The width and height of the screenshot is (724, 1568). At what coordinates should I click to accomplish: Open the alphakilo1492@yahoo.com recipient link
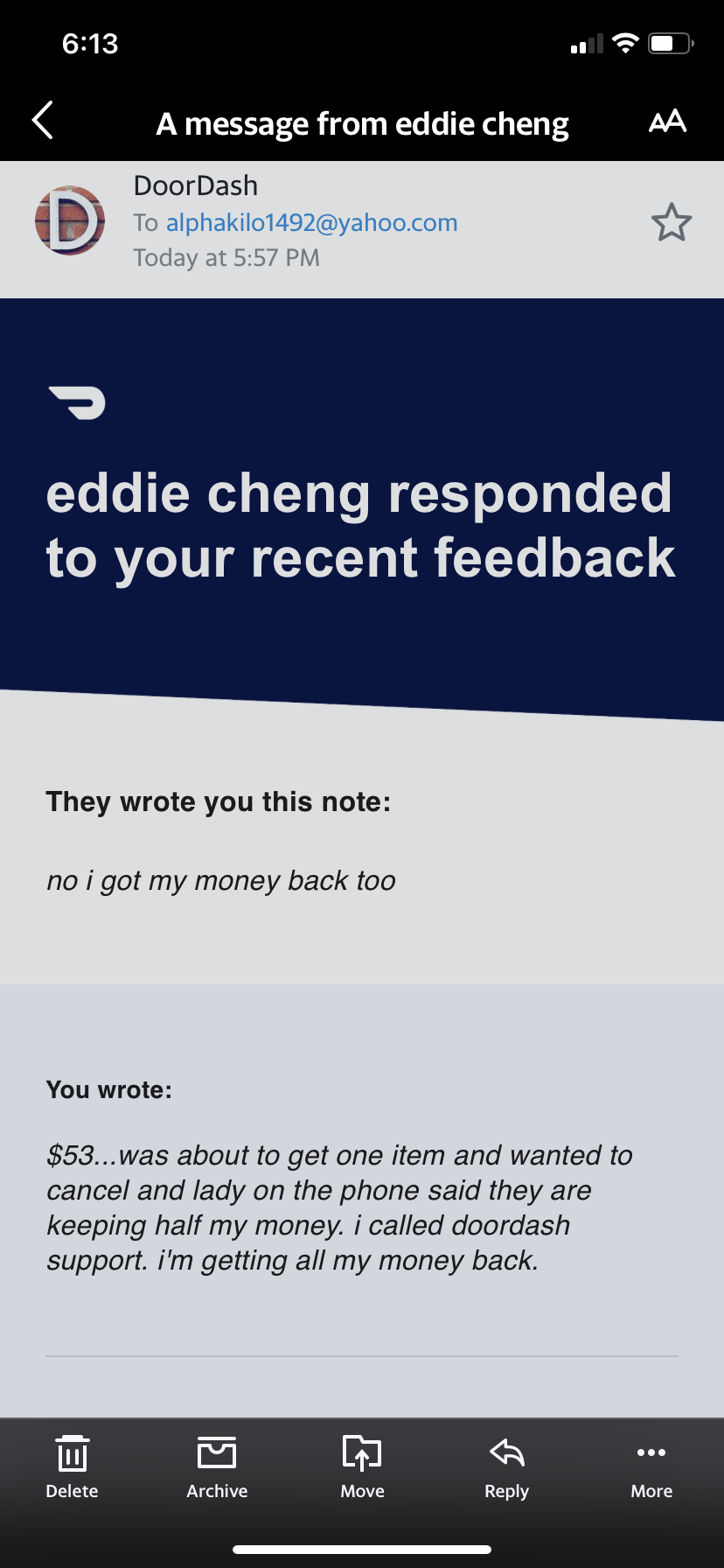pyautogui.click(x=311, y=223)
